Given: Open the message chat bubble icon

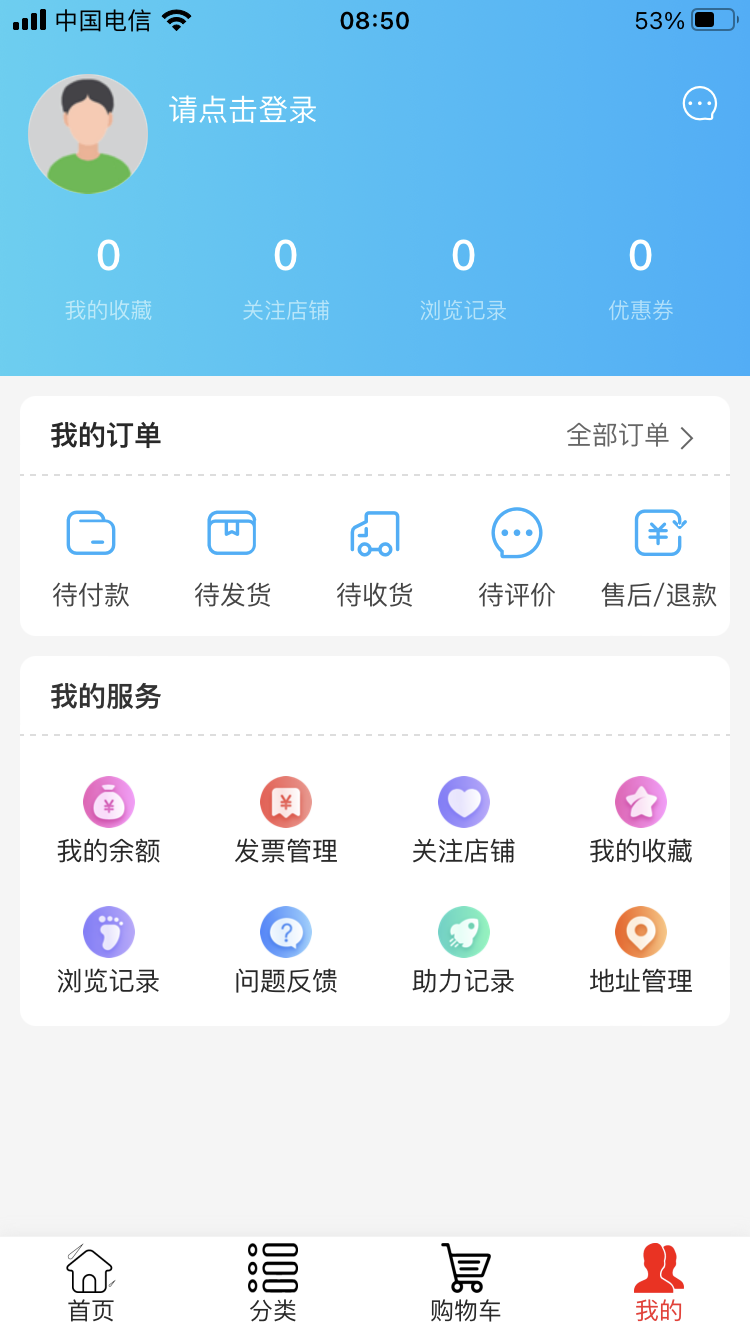Looking at the screenshot, I should pos(700,103).
